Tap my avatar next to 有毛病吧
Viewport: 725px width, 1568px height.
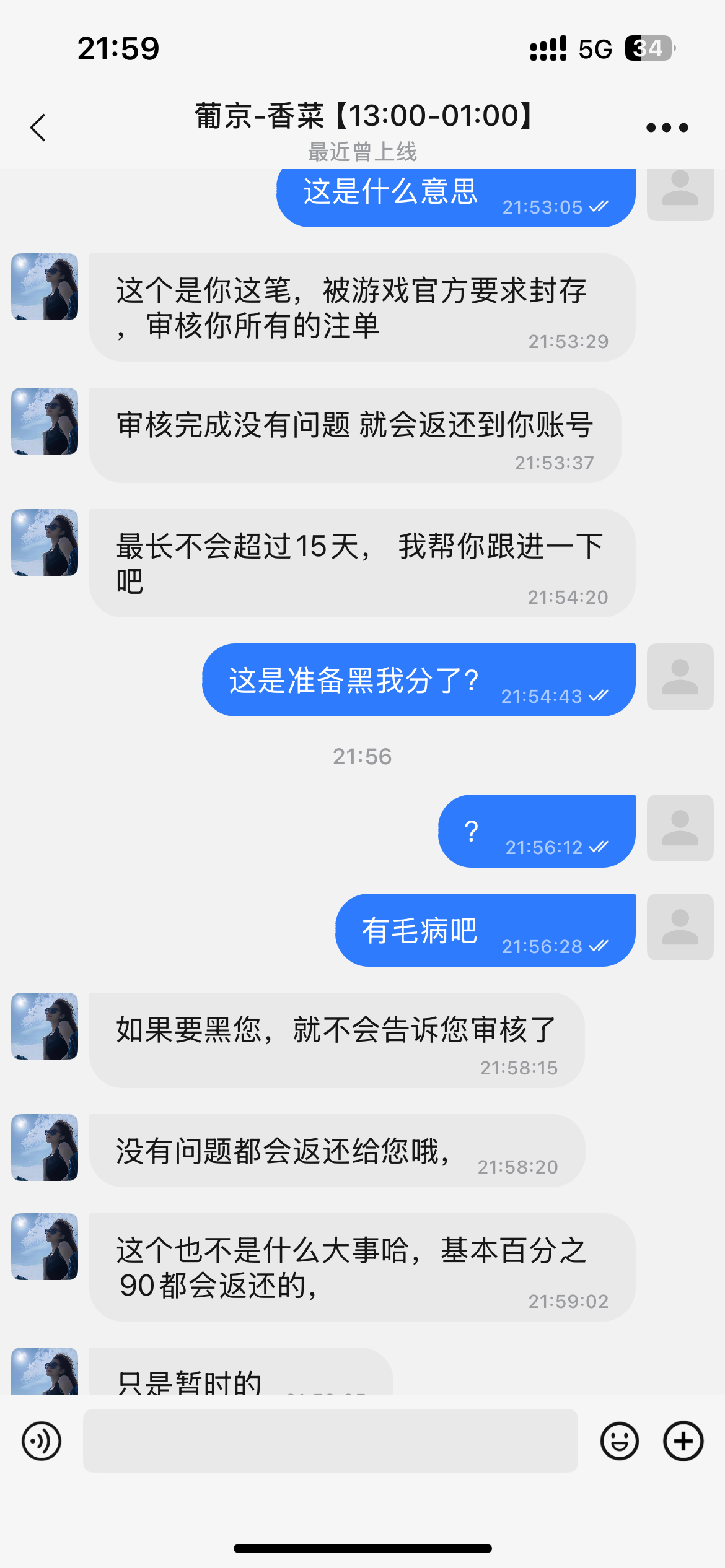680,927
